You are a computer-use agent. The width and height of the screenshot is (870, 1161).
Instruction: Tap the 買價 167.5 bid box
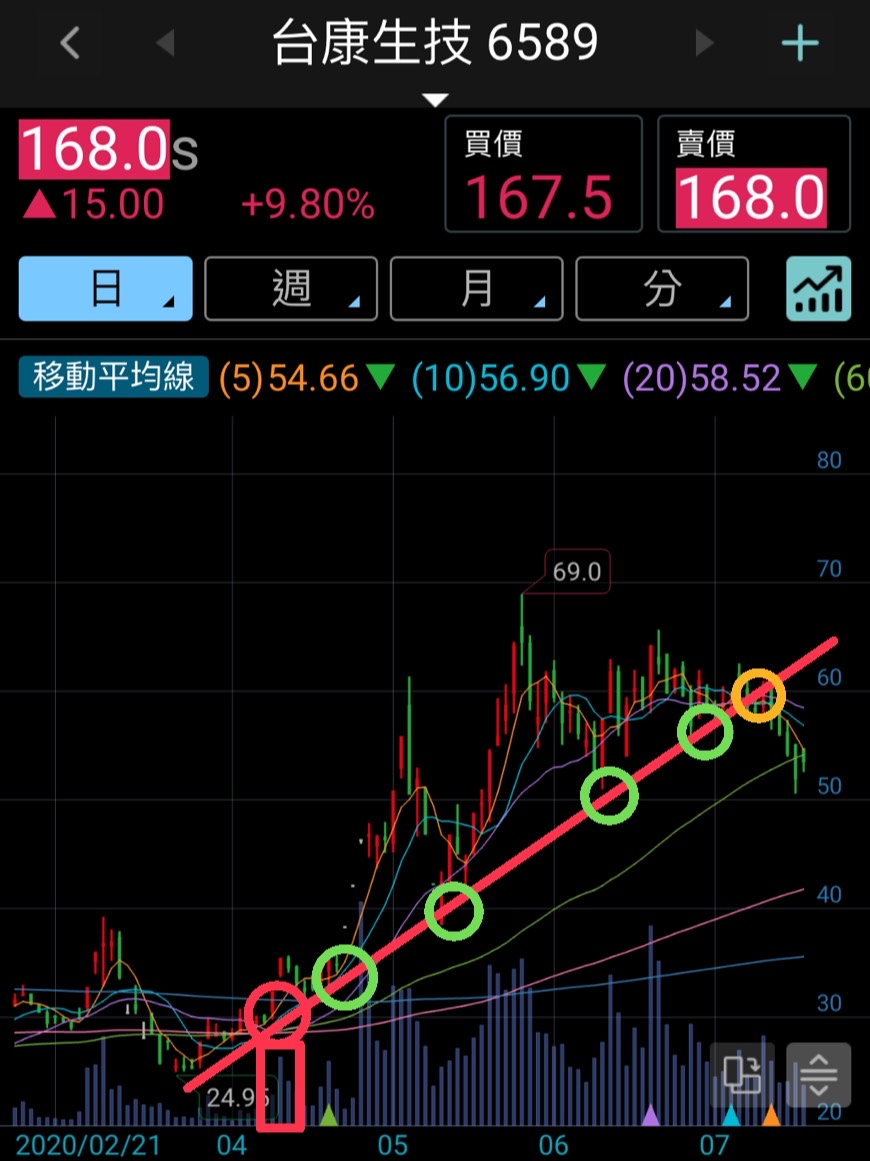pos(543,174)
